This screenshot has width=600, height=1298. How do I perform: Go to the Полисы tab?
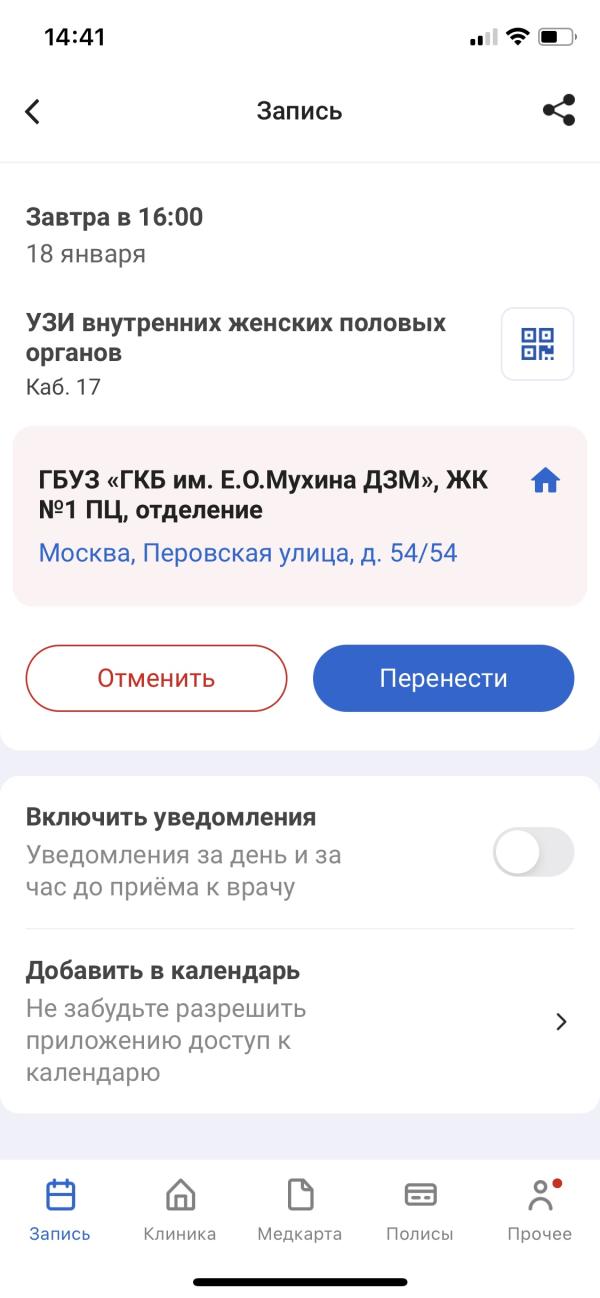click(x=420, y=1210)
